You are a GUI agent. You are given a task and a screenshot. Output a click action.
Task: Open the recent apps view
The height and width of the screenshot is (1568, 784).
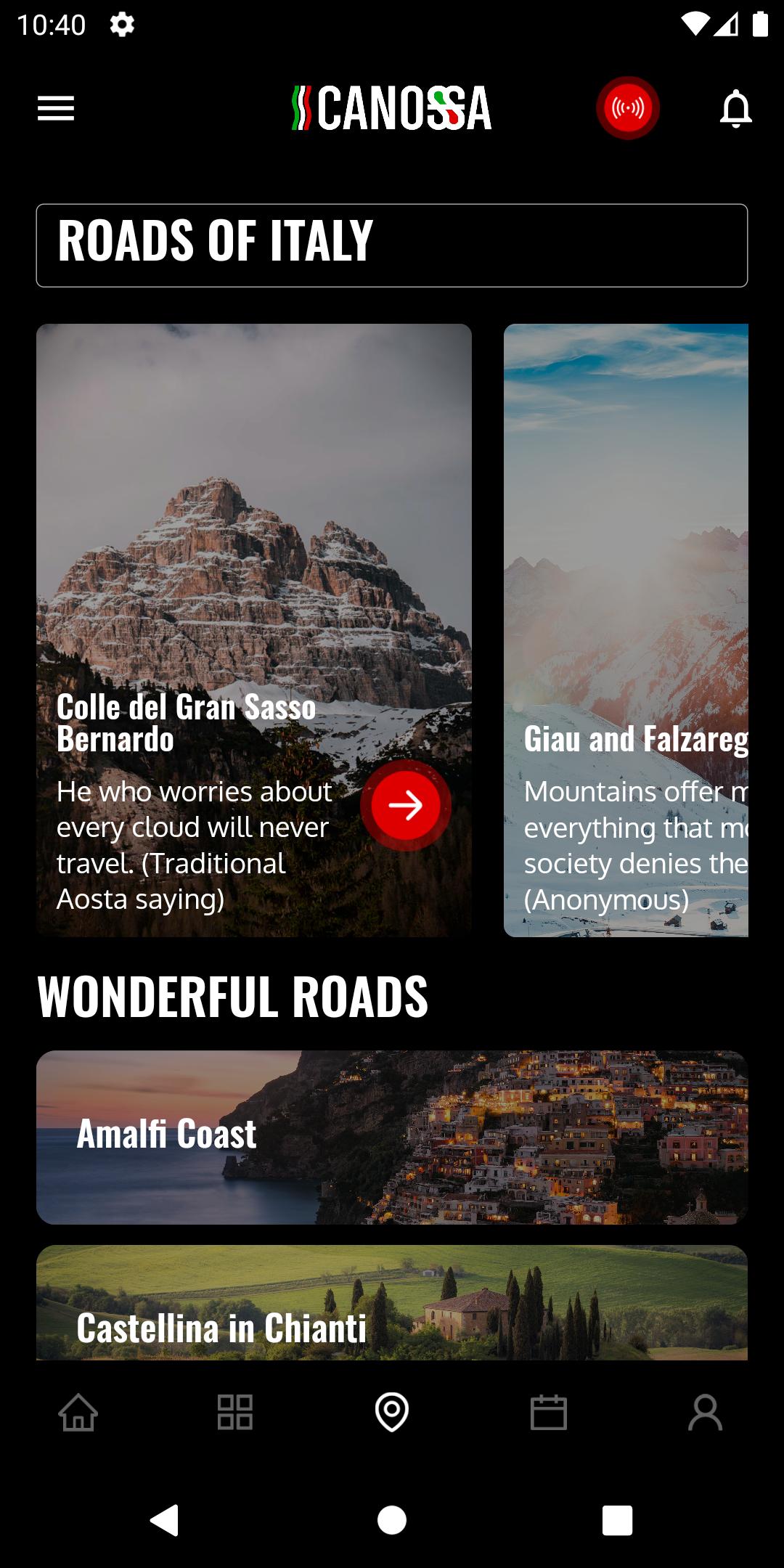coord(618,1520)
